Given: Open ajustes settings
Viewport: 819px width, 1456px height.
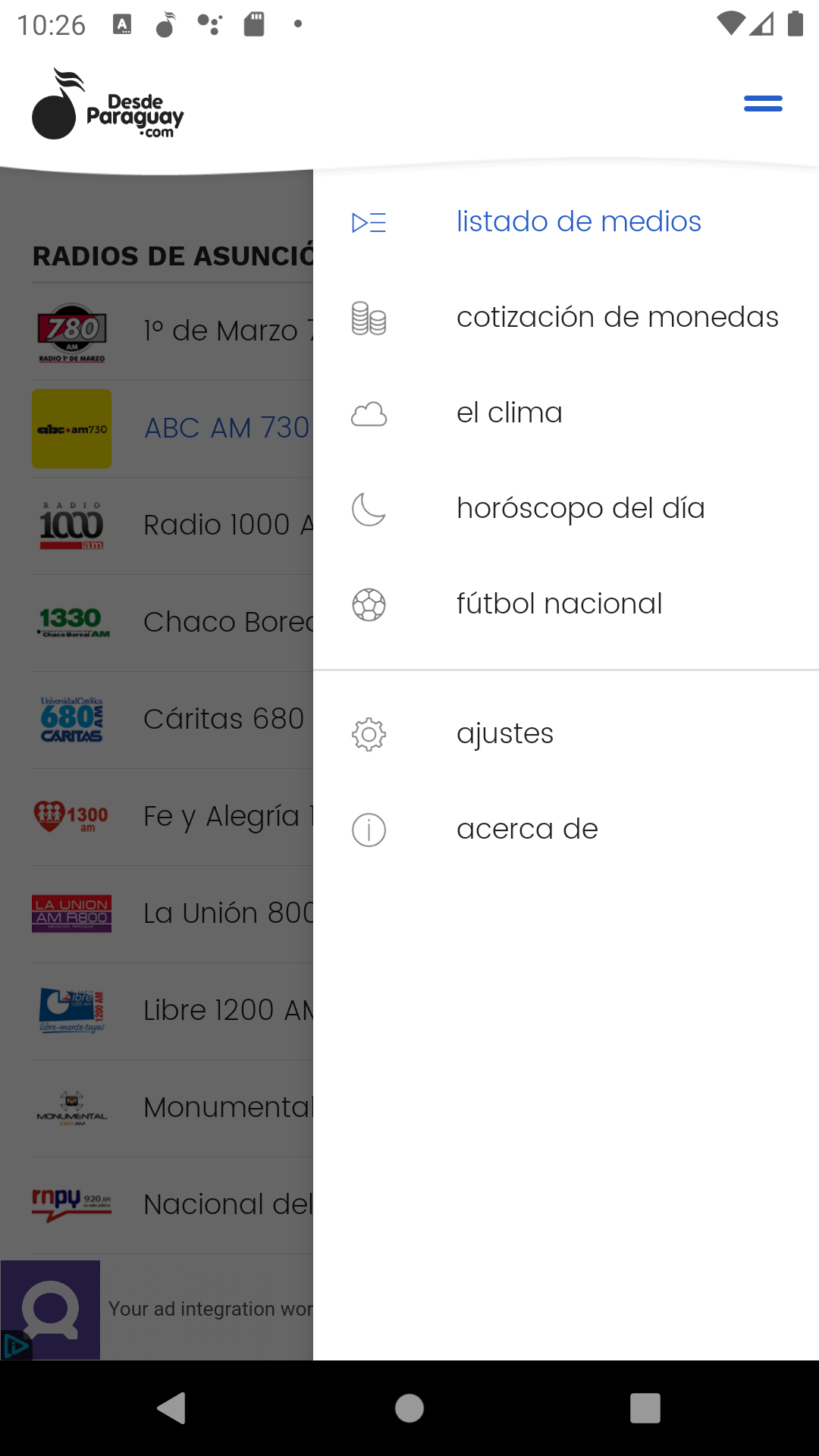Looking at the screenshot, I should pyautogui.click(x=505, y=734).
